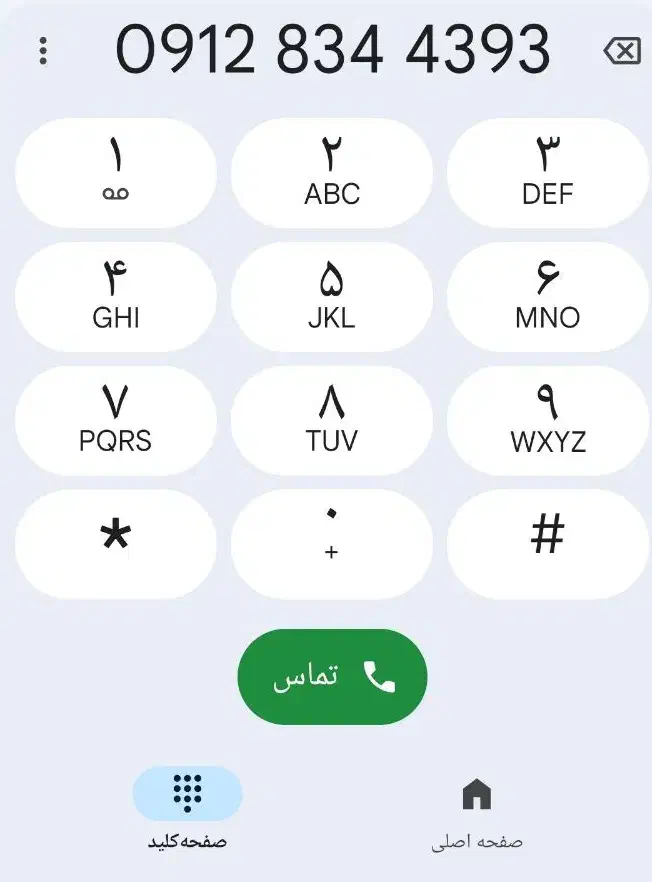Tap the ۷ PQRS key
This screenshot has height=882, width=652.
pyautogui.click(x=116, y=421)
